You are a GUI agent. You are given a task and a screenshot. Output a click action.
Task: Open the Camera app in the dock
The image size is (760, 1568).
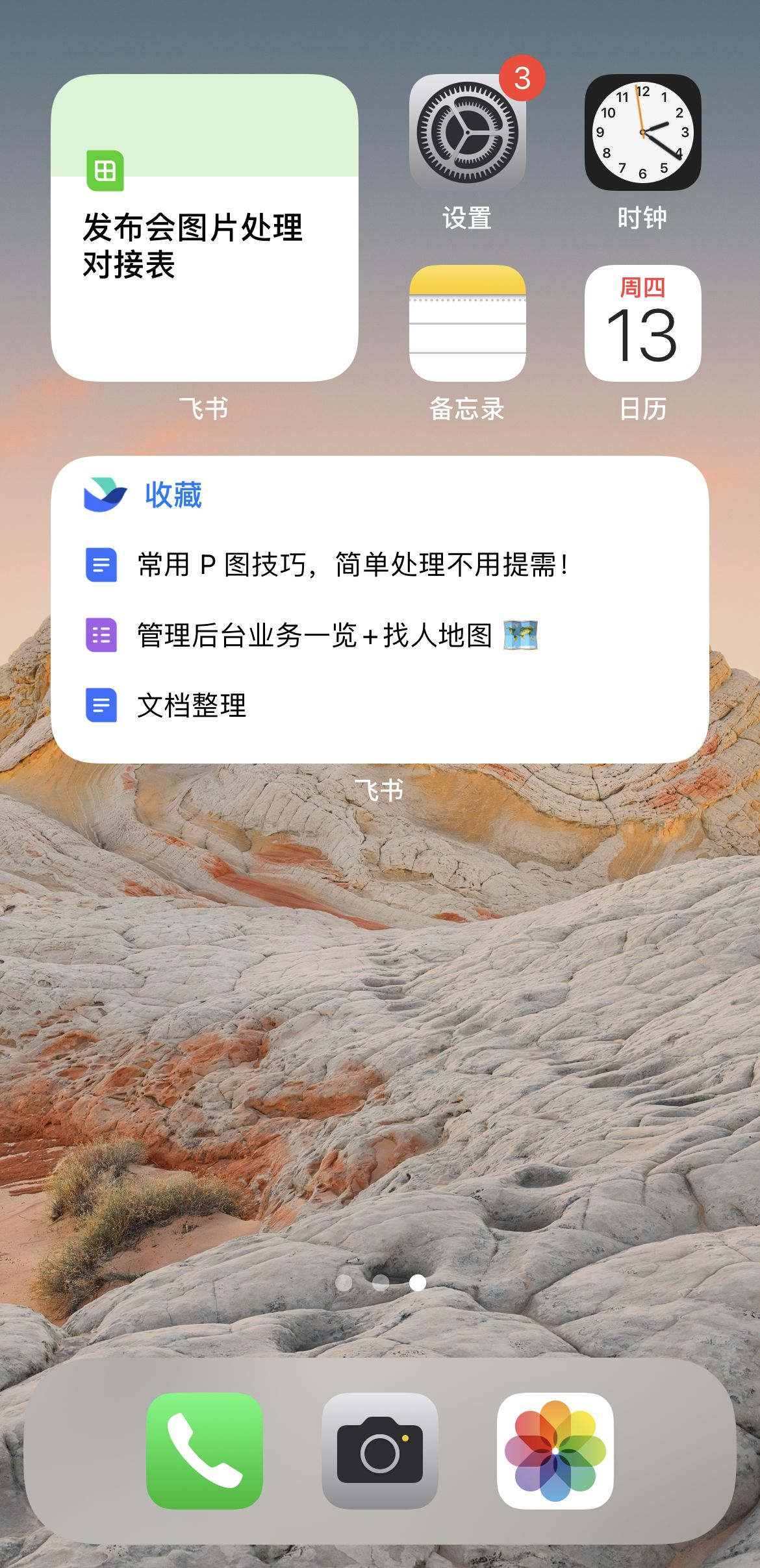[x=379, y=1450]
